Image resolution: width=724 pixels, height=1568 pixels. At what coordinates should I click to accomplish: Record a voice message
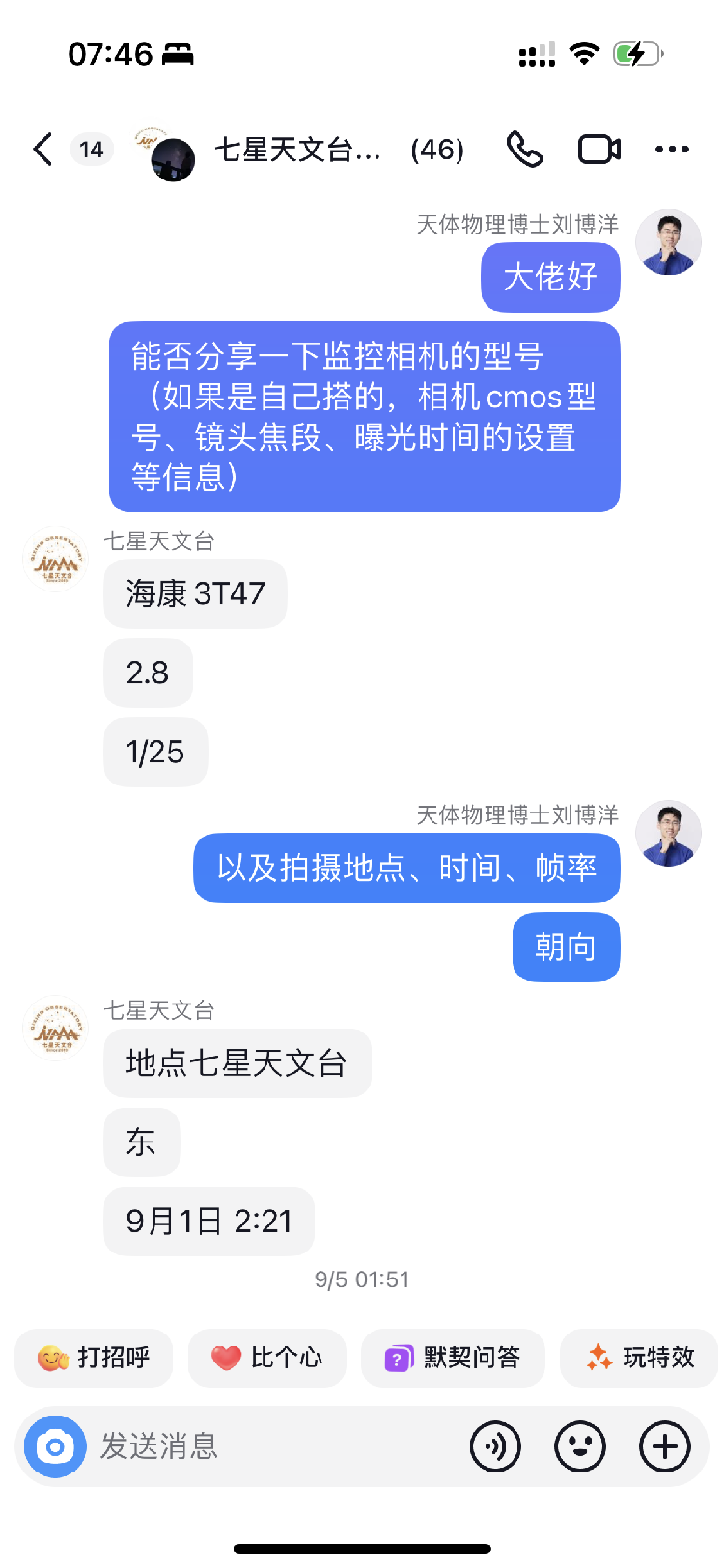(x=495, y=1446)
